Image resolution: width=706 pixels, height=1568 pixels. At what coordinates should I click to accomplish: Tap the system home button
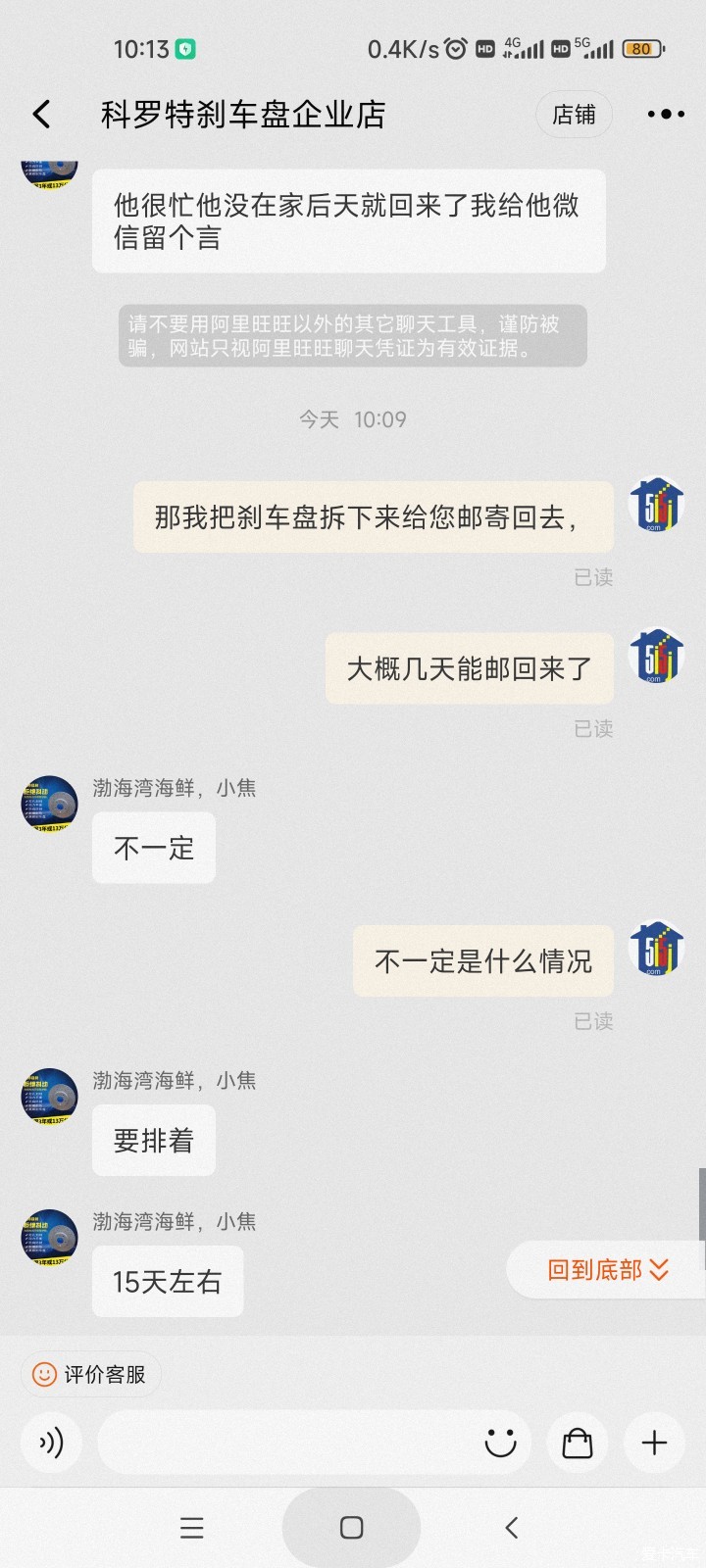coord(351,1527)
